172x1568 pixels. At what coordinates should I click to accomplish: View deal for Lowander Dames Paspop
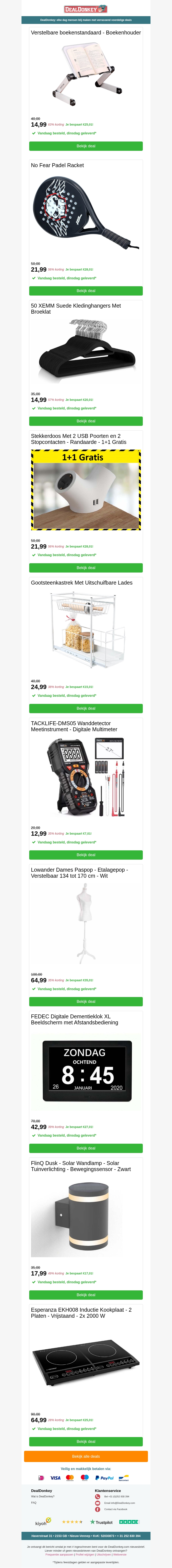(x=86, y=1001)
